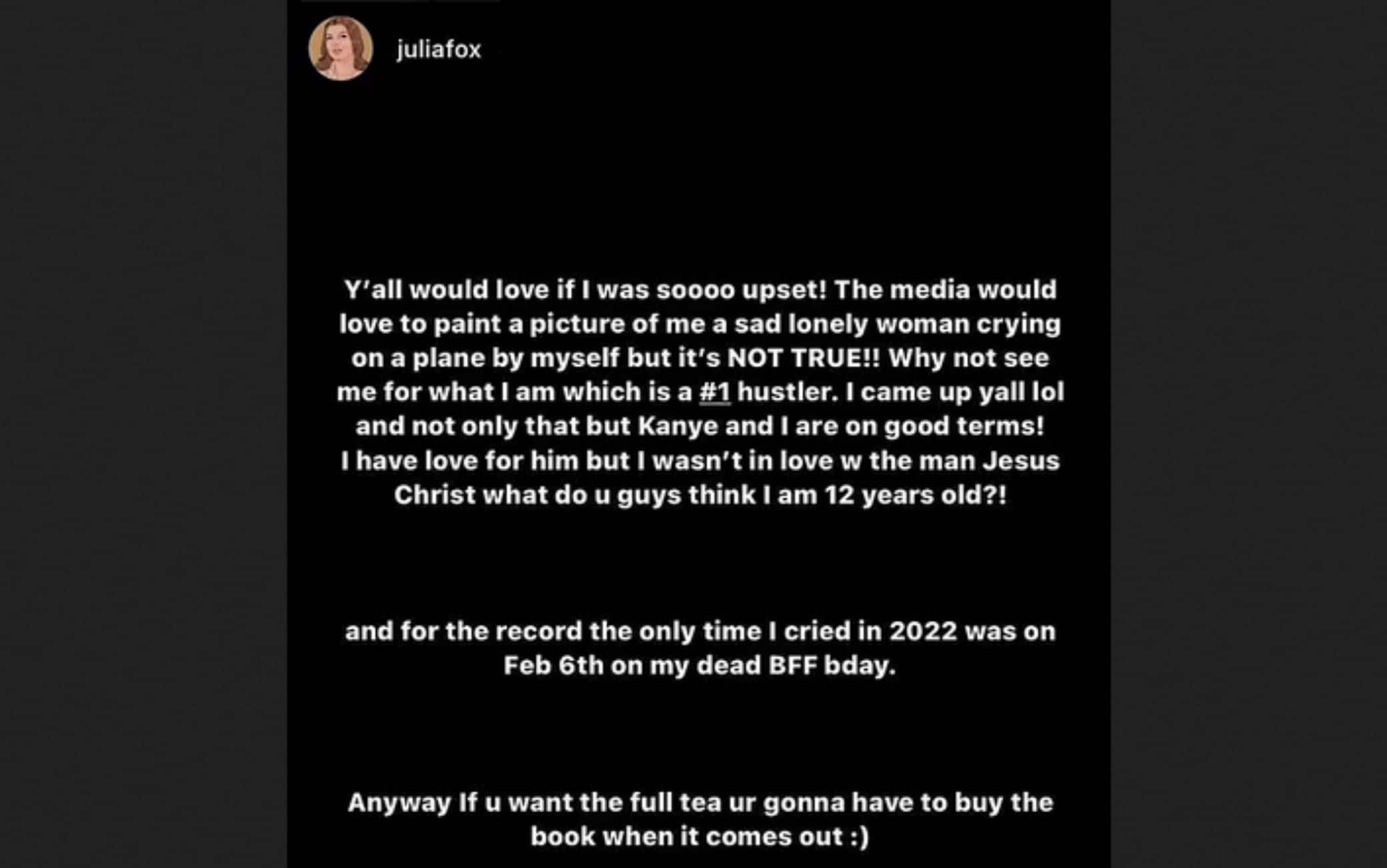Open juliafox's profile picture
Image resolution: width=1387 pixels, height=868 pixels.
click(x=341, y=49)
